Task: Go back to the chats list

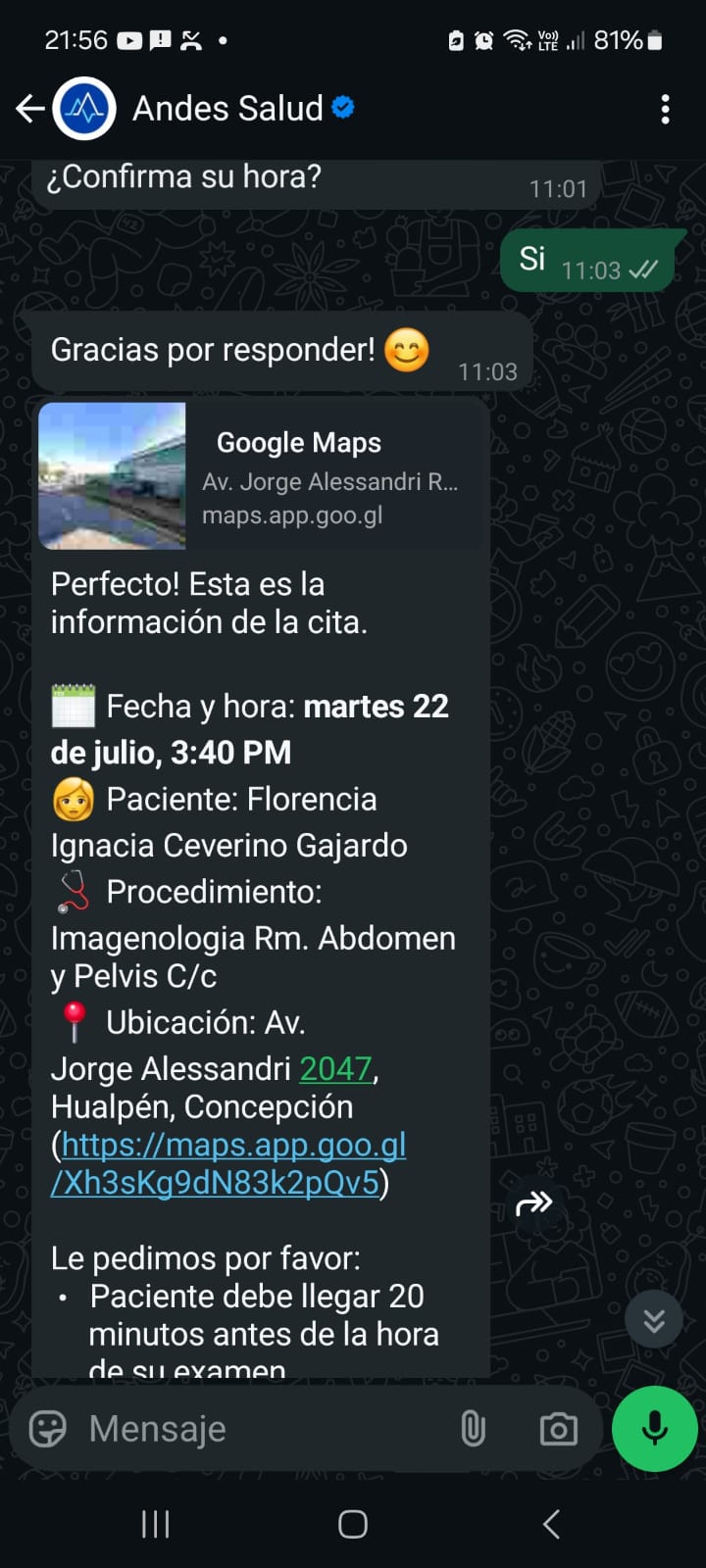Action: click(30, 109)
